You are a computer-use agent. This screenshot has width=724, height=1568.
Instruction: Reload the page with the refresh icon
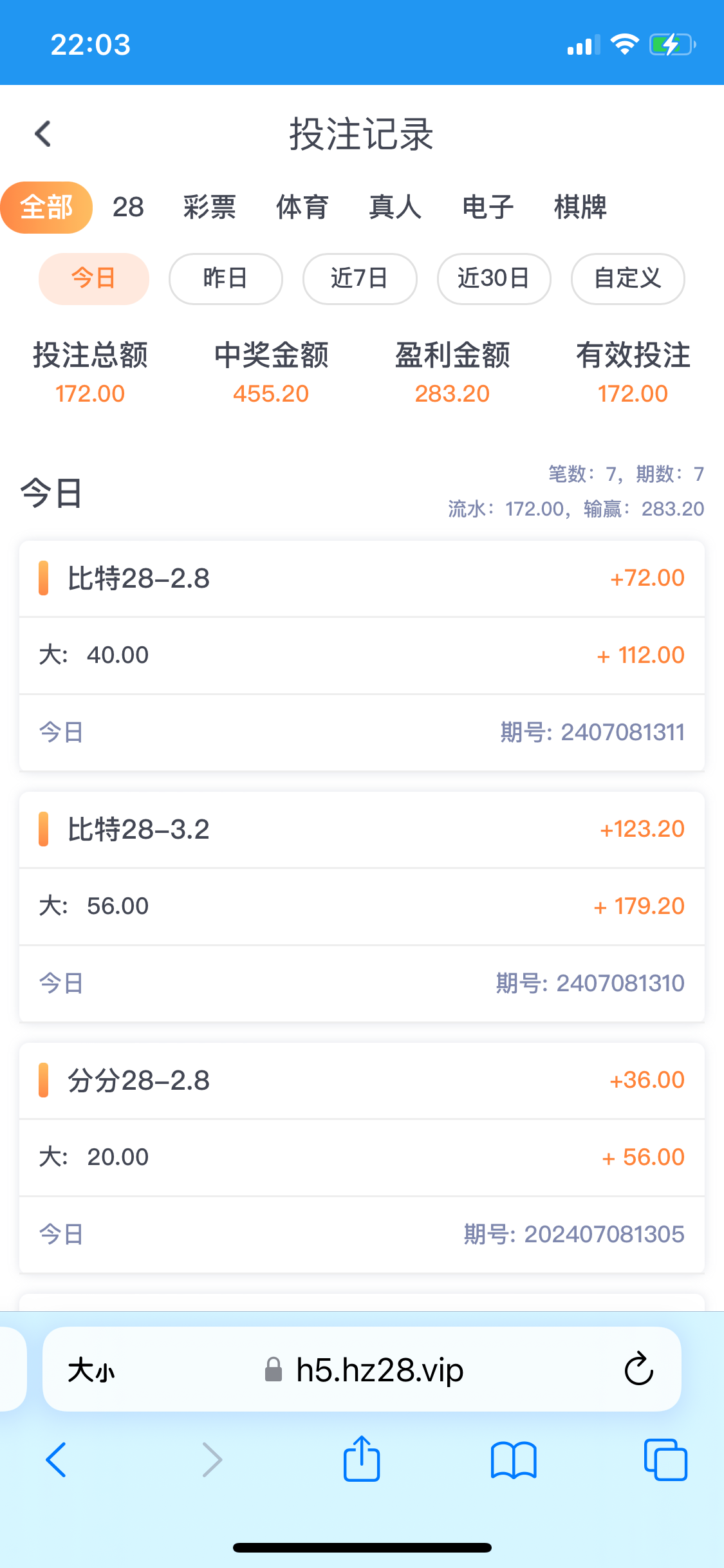click(636, 1370)
